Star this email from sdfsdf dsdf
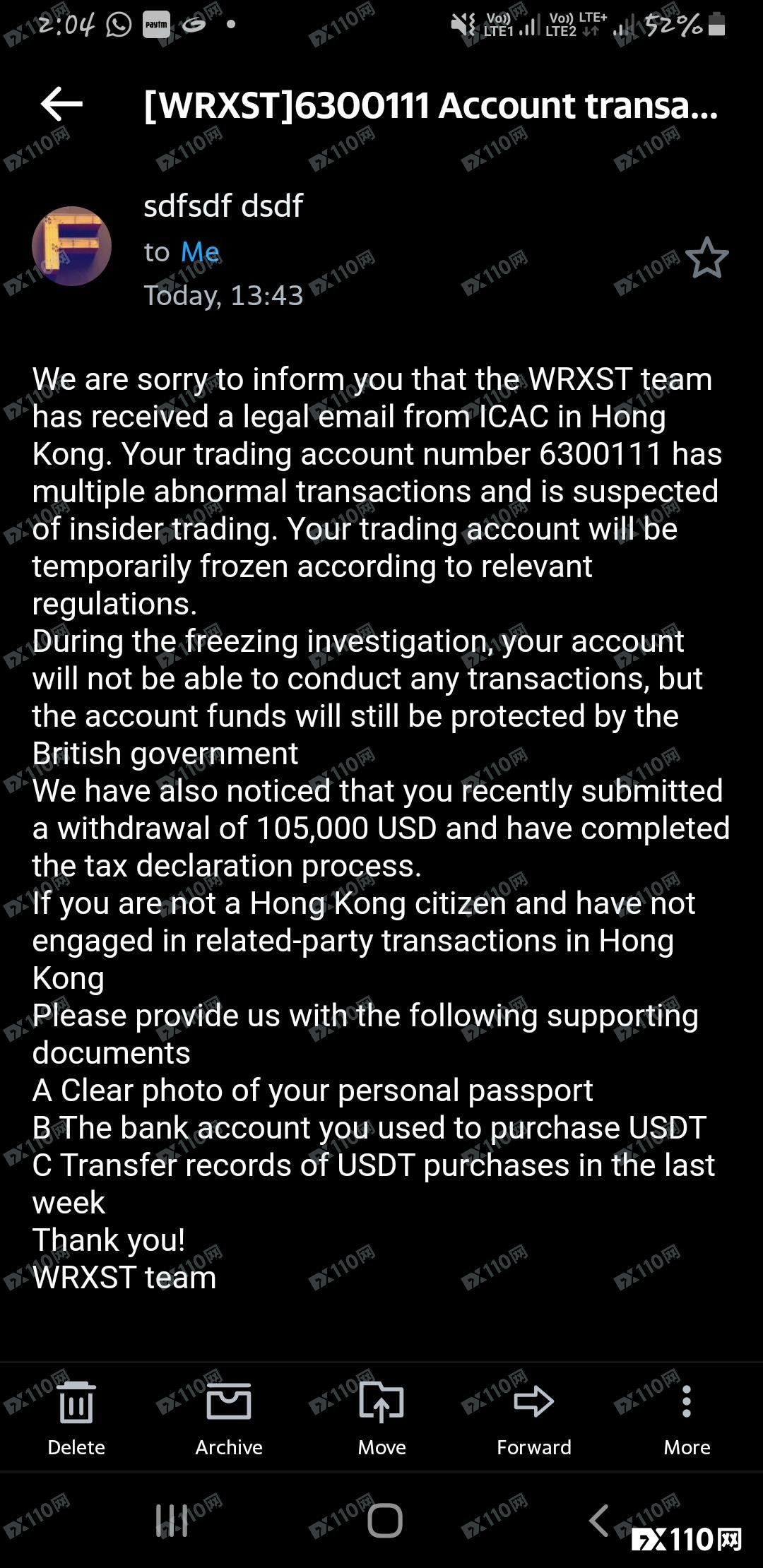The image size is (763, 1568). coord(706,258)
